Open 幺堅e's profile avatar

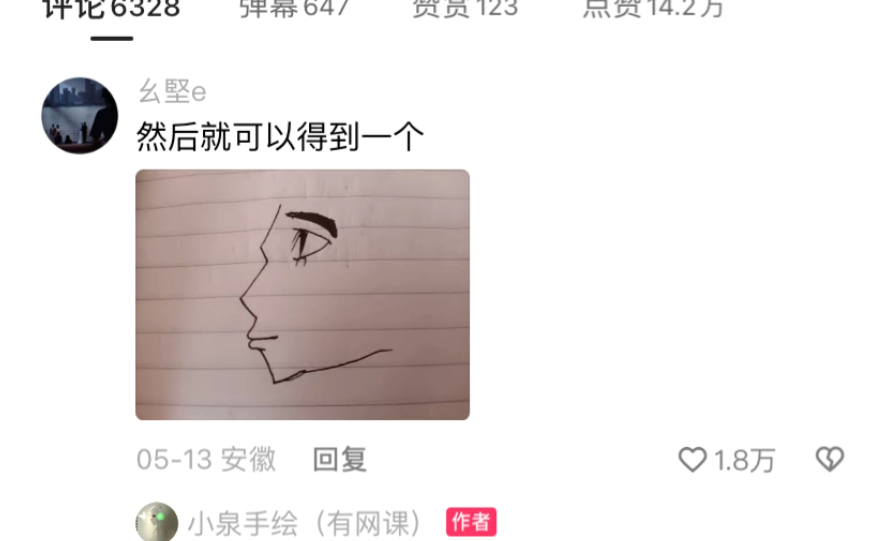tap(80, 116)
